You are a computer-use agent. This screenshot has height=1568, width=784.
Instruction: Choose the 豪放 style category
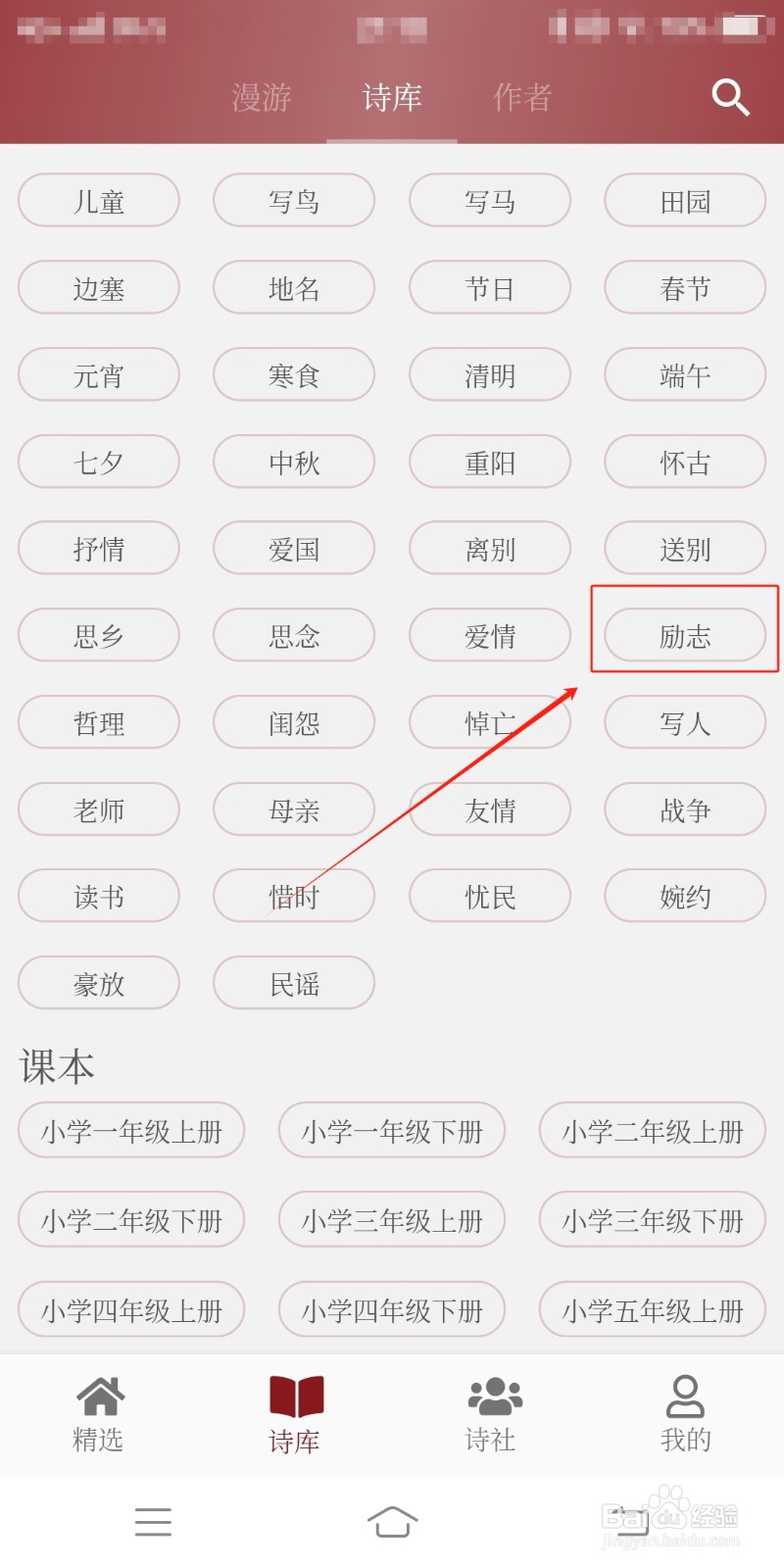pyautogui.click(x=98, y=983)
